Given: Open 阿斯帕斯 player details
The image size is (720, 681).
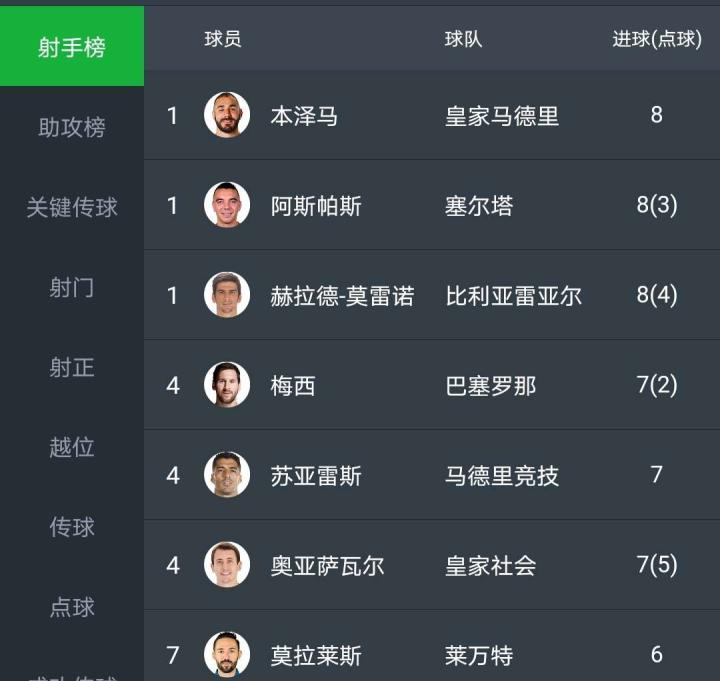Looking at the screenshot, I should pyautogui.click(x=316, y=206).
